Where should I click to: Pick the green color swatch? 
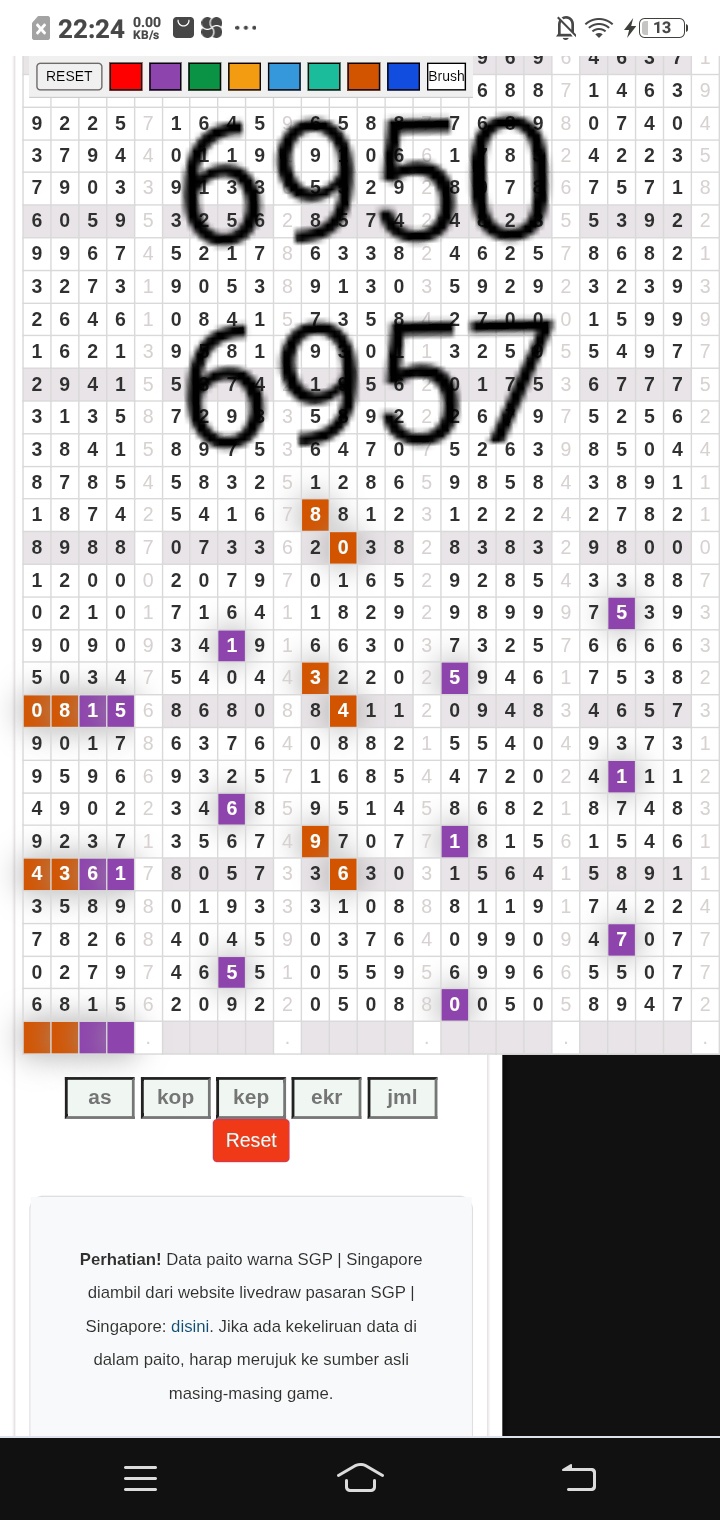[204, 76]
